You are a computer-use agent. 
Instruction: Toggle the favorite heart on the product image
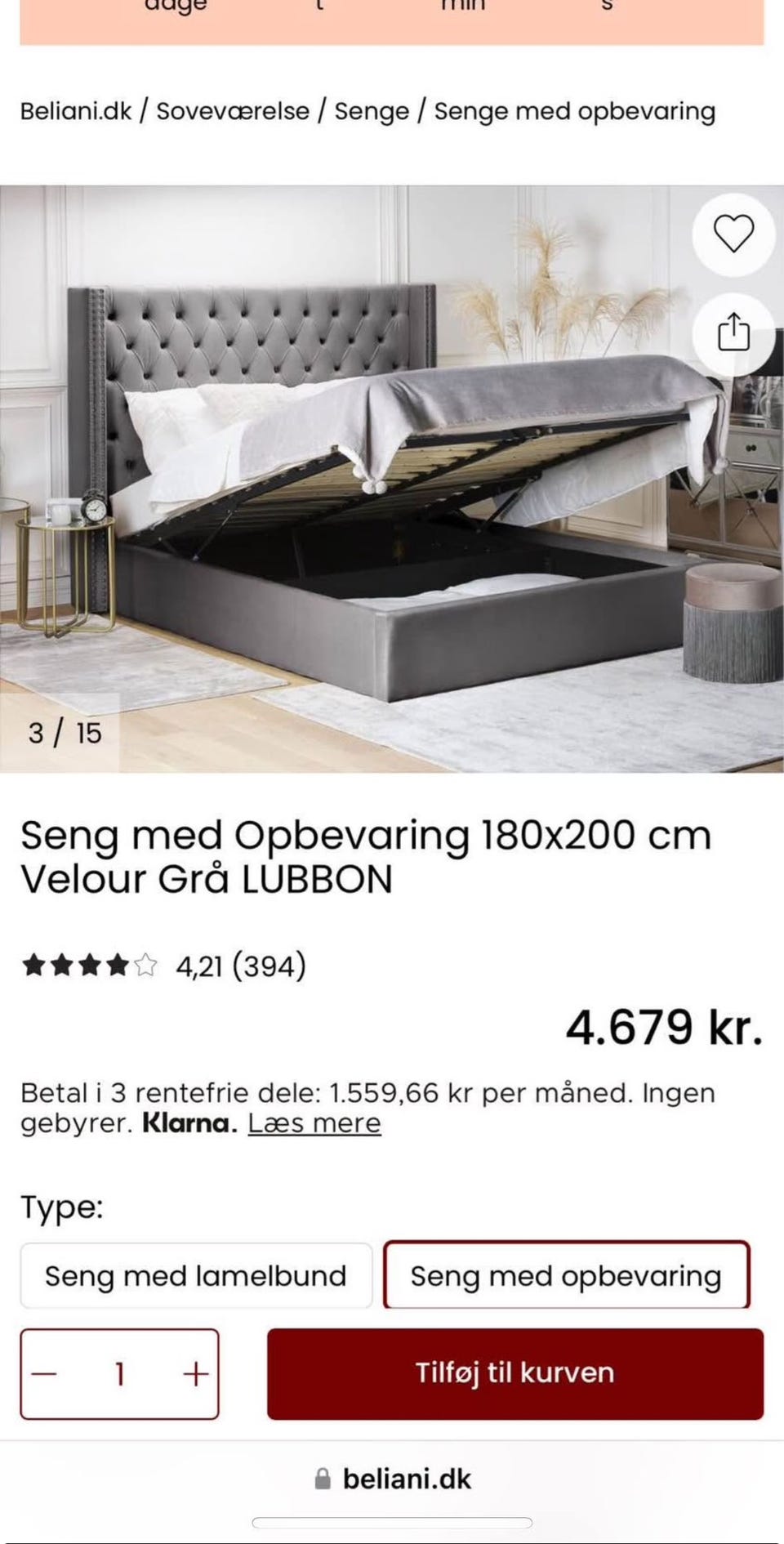click(x=733, y=234)
